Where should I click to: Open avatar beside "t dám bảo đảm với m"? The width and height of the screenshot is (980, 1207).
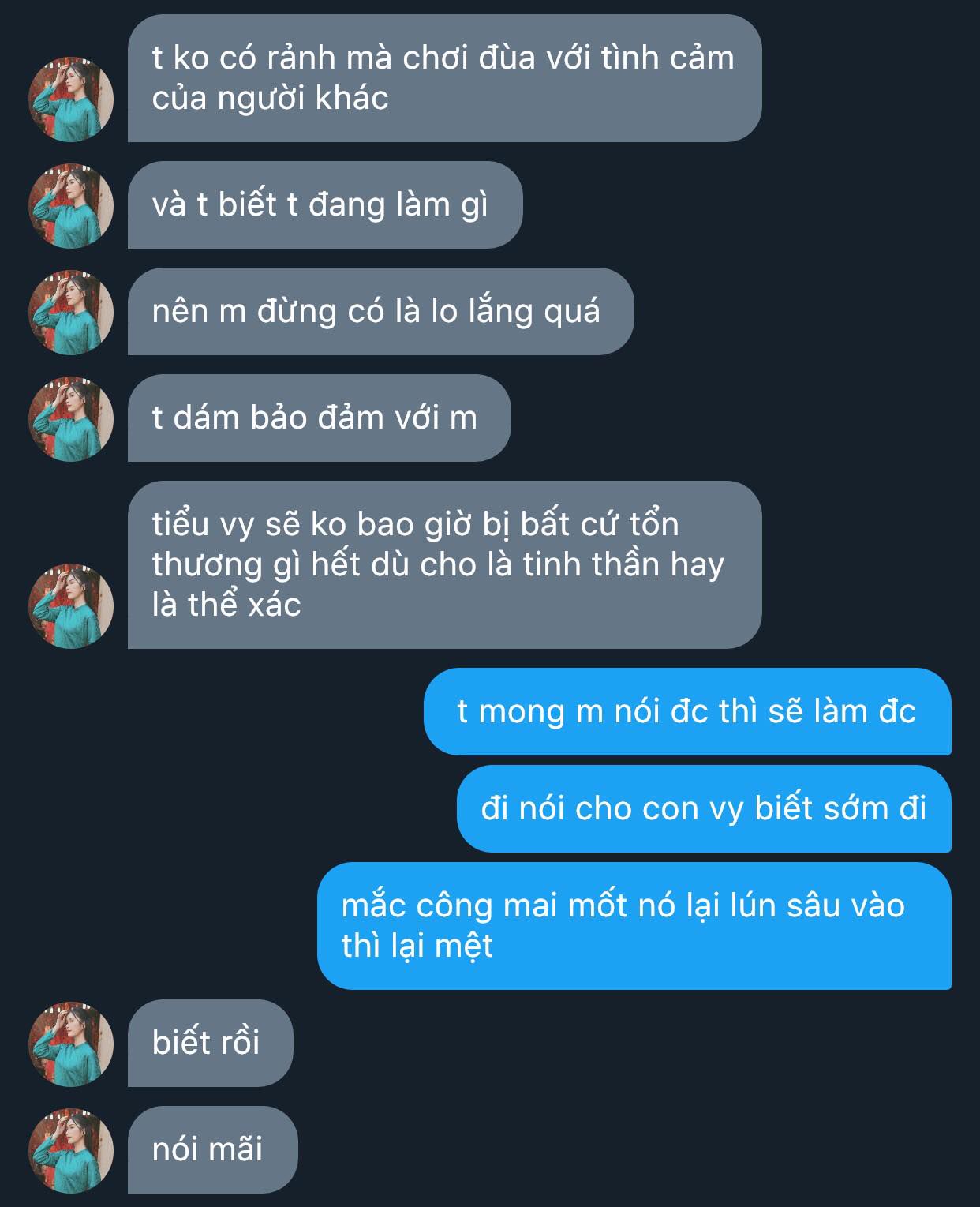pos(71,418)
